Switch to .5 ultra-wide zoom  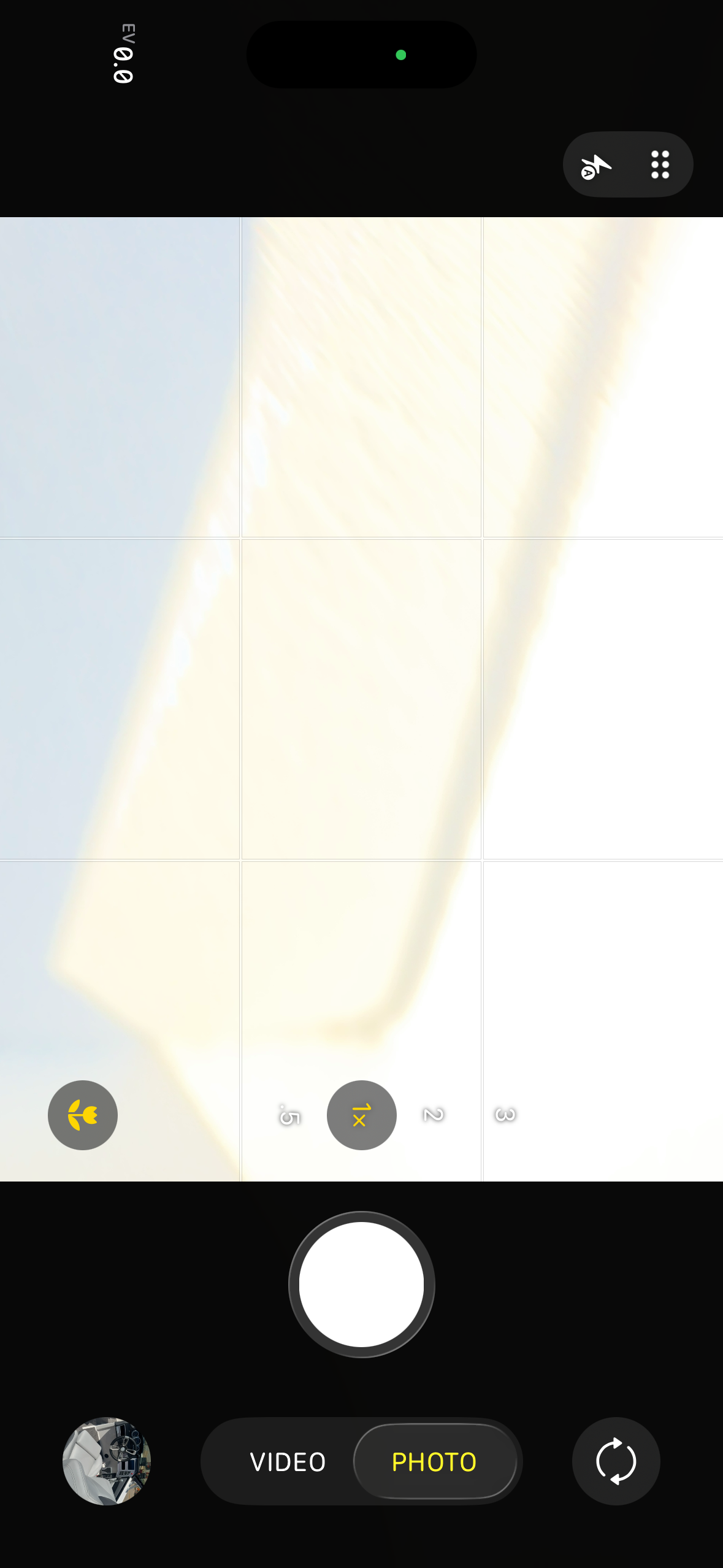point(289,1115)
